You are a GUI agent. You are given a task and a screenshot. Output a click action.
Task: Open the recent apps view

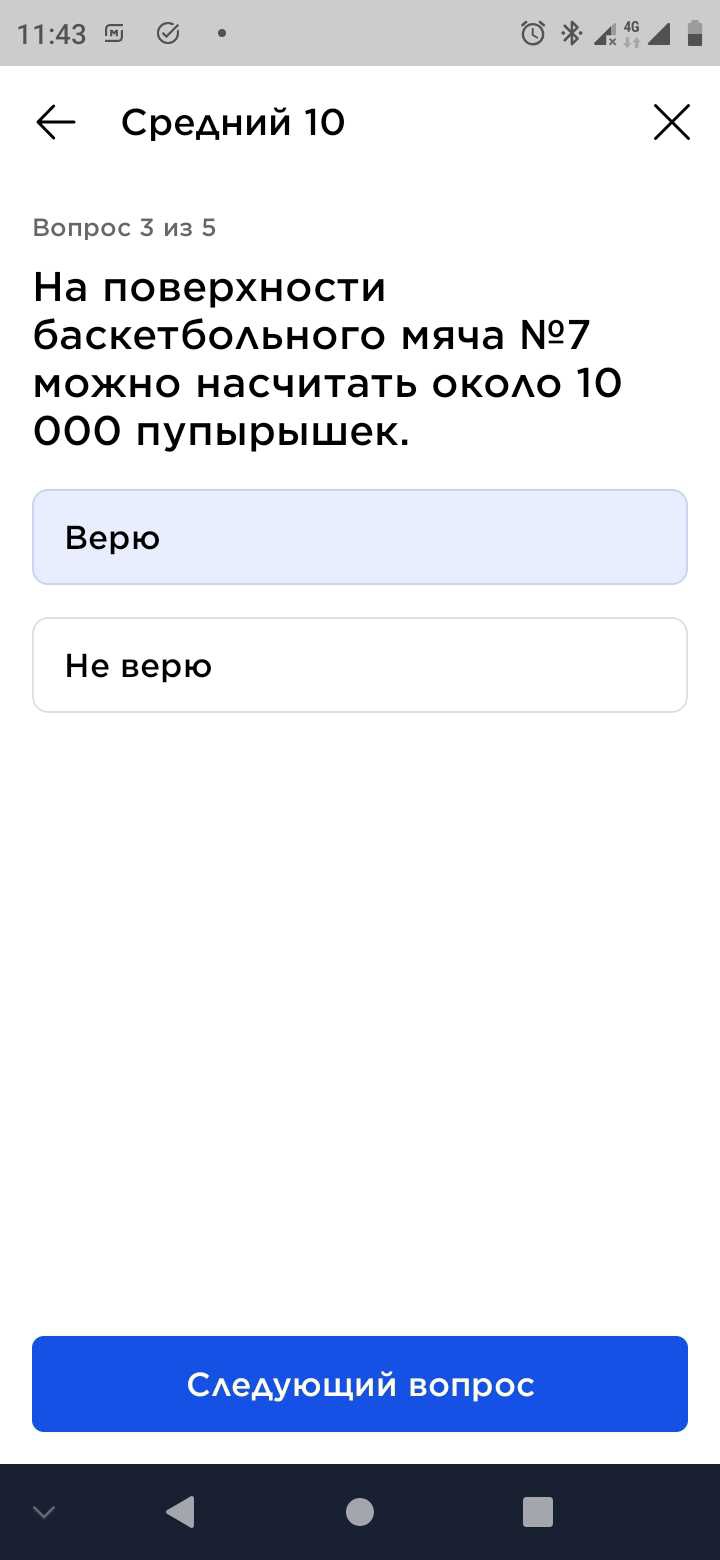click(x=538, y=1512)
